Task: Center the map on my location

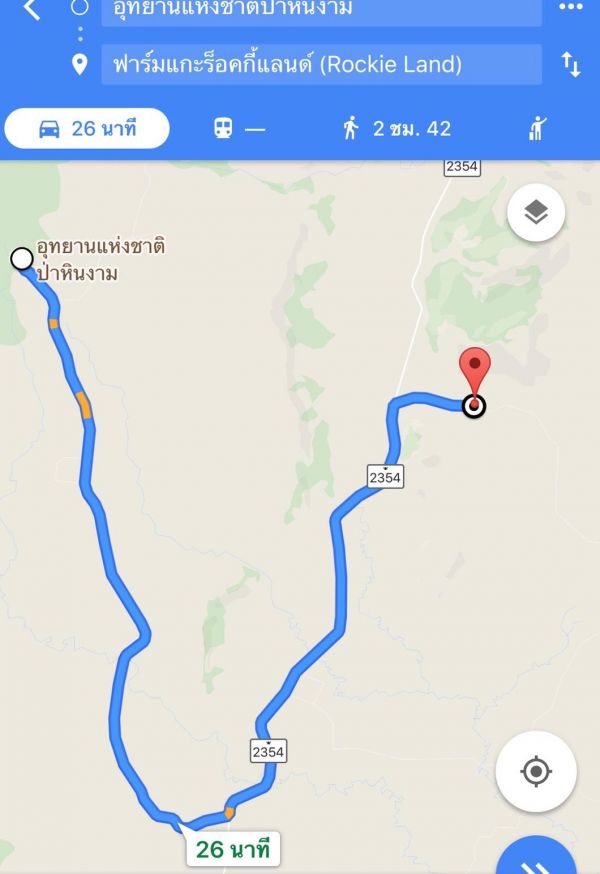Action: coord(536,771)
